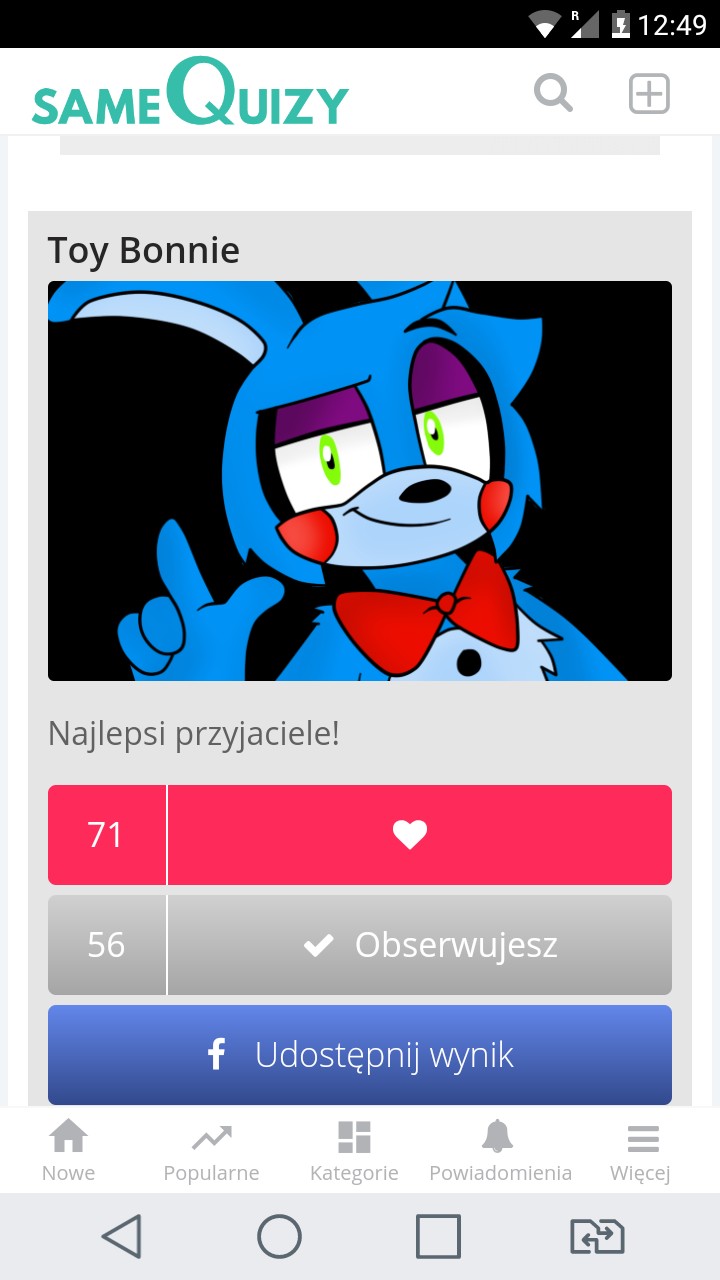This screenshot has width=720, height=1280.
Task: Open the Powiadomienia notifications tab
Action: click(499, 1150)
